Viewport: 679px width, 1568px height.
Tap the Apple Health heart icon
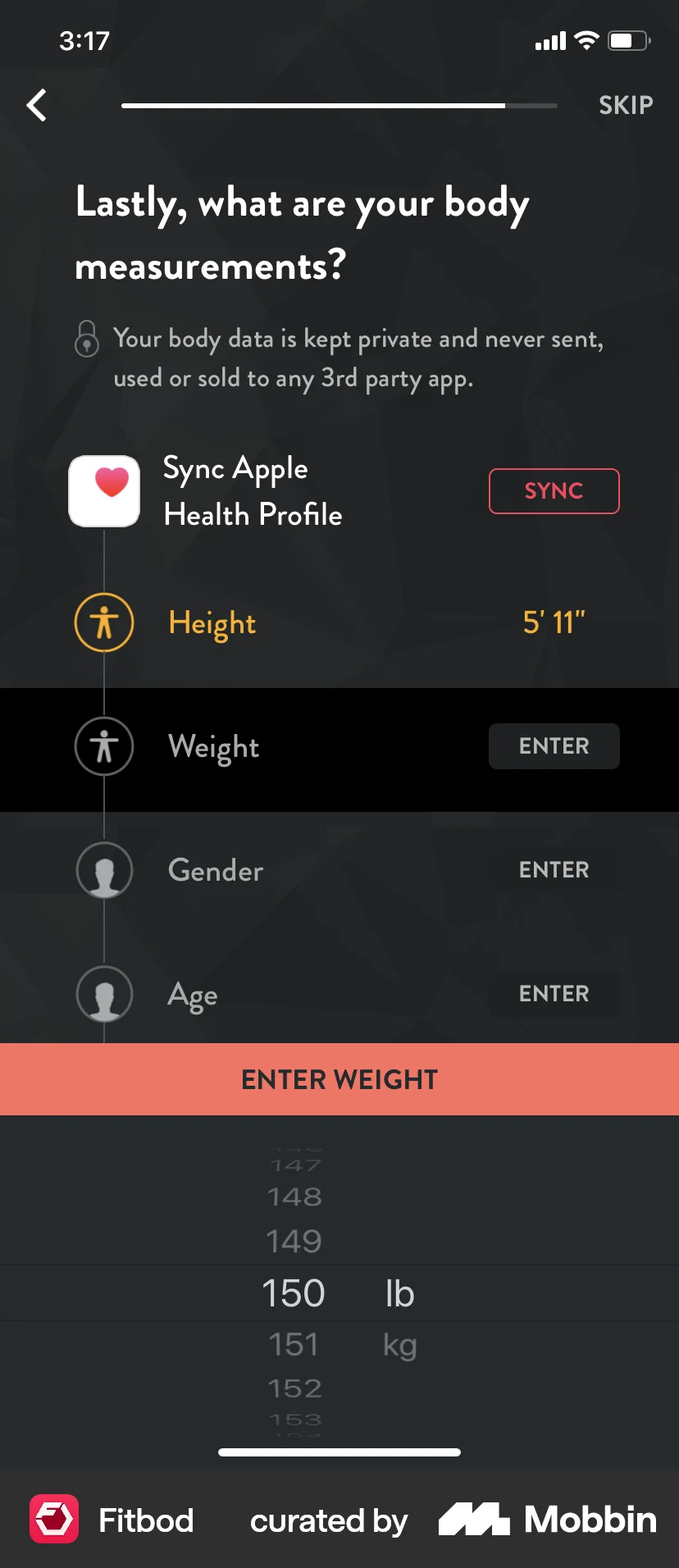click(x=104, y=490)
